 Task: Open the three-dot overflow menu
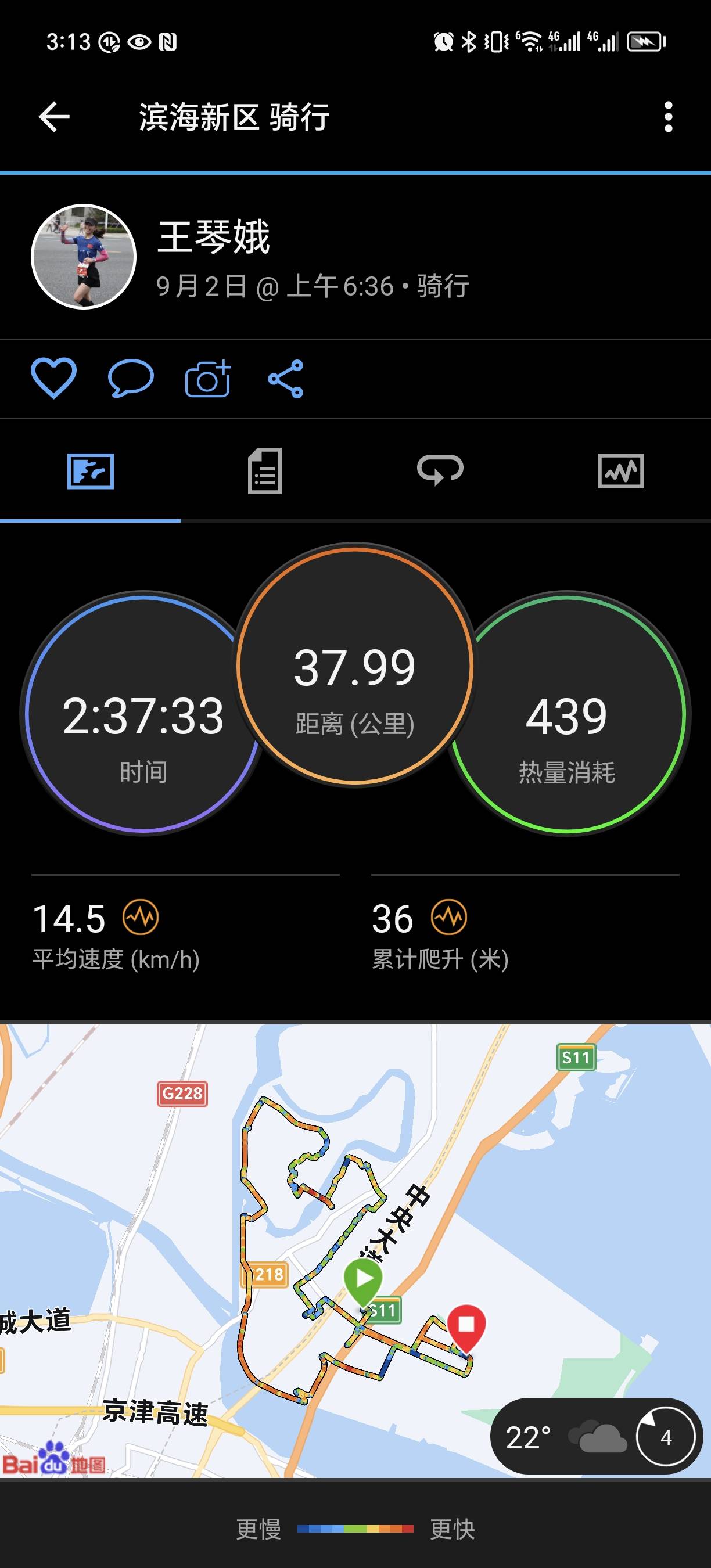tap(669, 117)
